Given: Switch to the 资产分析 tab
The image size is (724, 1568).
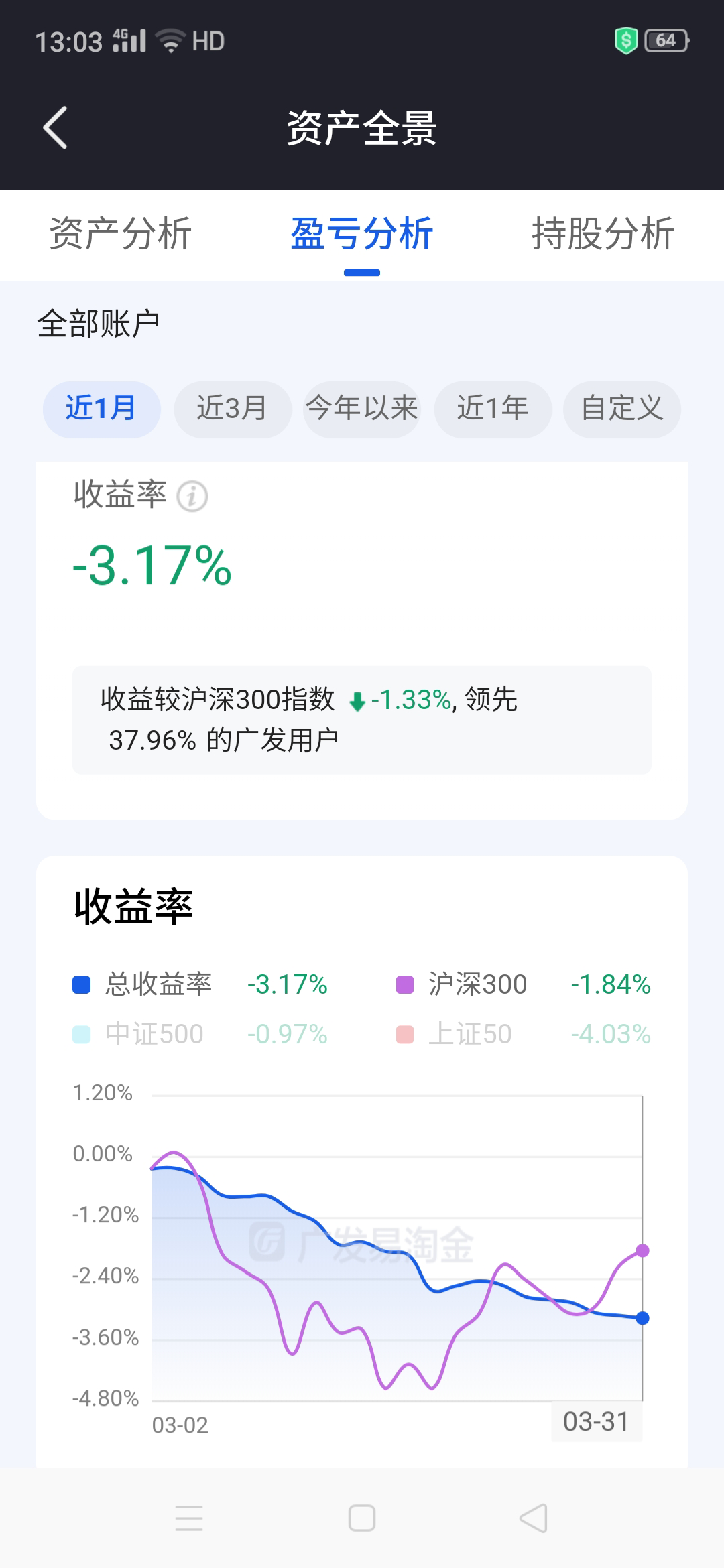Looking at the screenshot, I should 121,234.
